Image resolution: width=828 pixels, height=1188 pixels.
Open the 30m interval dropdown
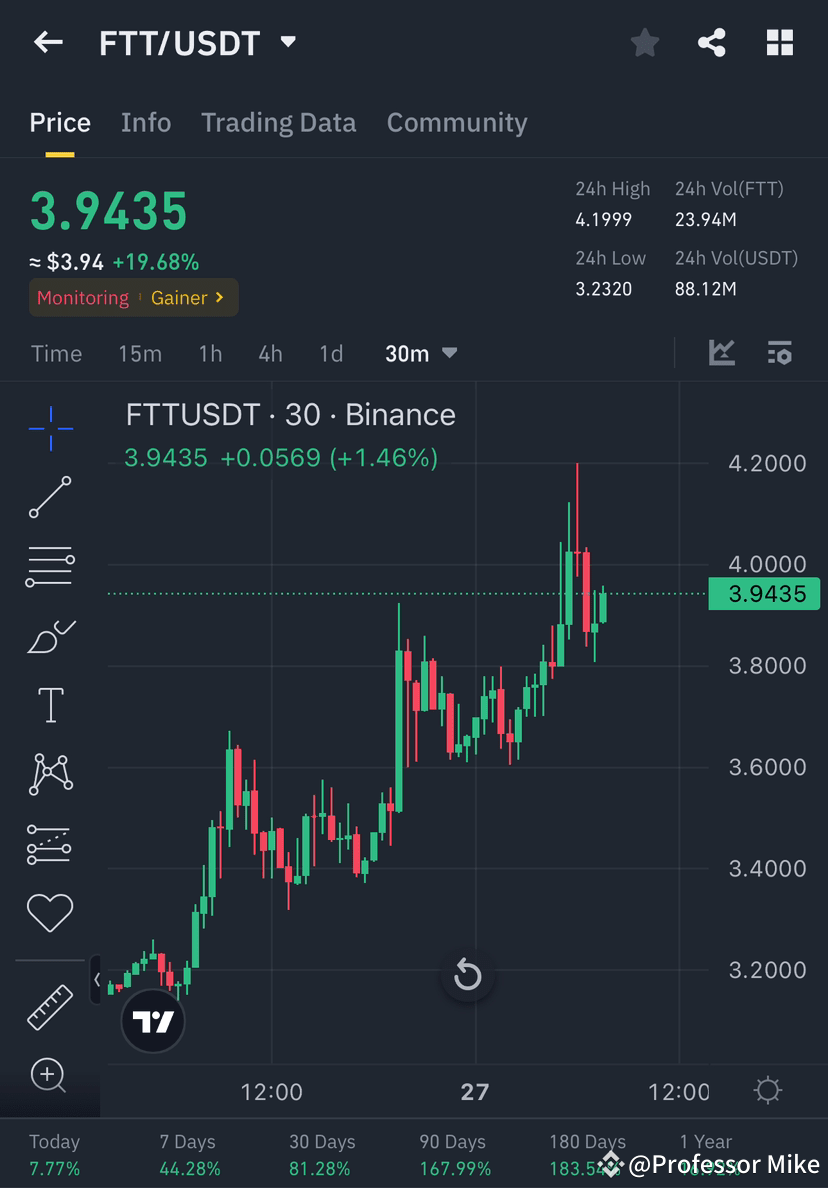click(x=421, y=353)
